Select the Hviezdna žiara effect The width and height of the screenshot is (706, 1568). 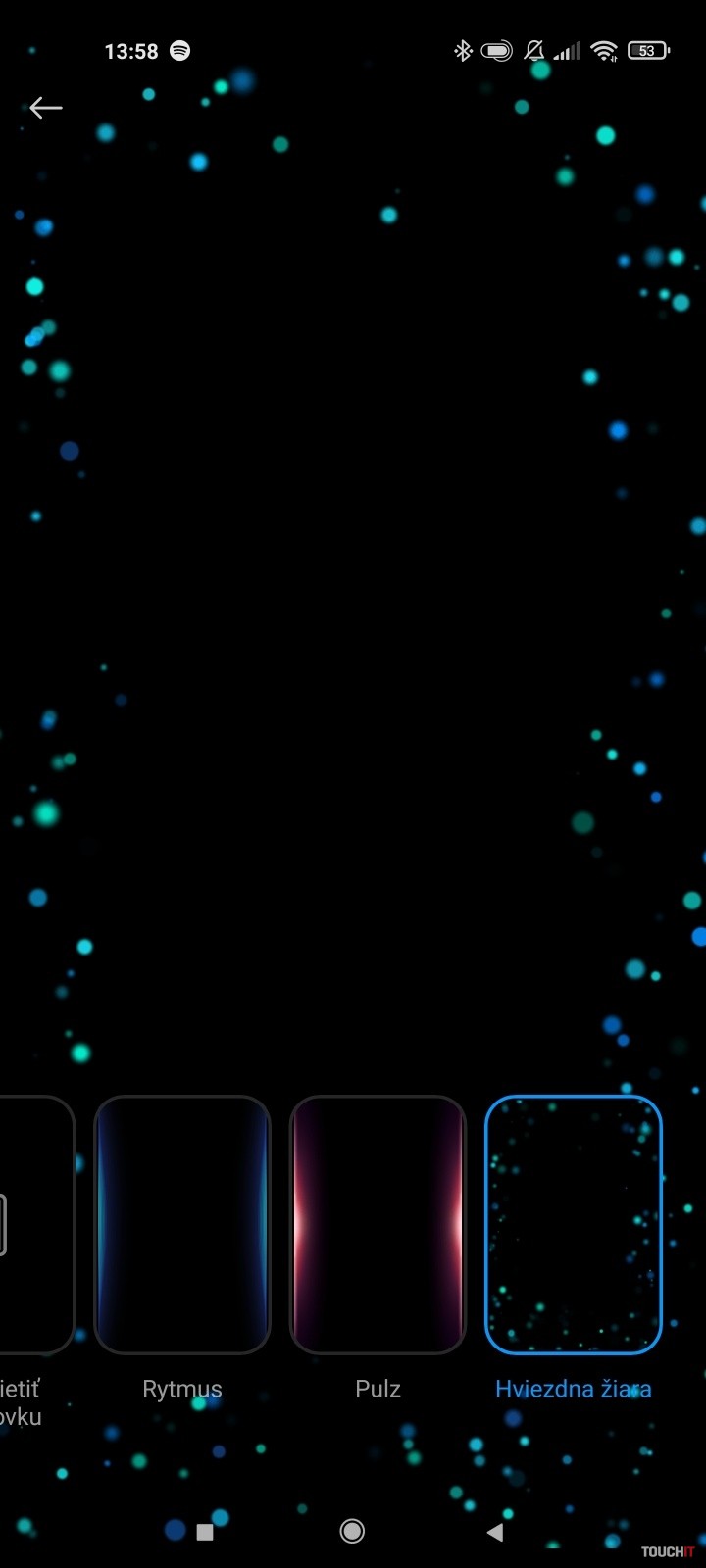(x=574, y=1225)
